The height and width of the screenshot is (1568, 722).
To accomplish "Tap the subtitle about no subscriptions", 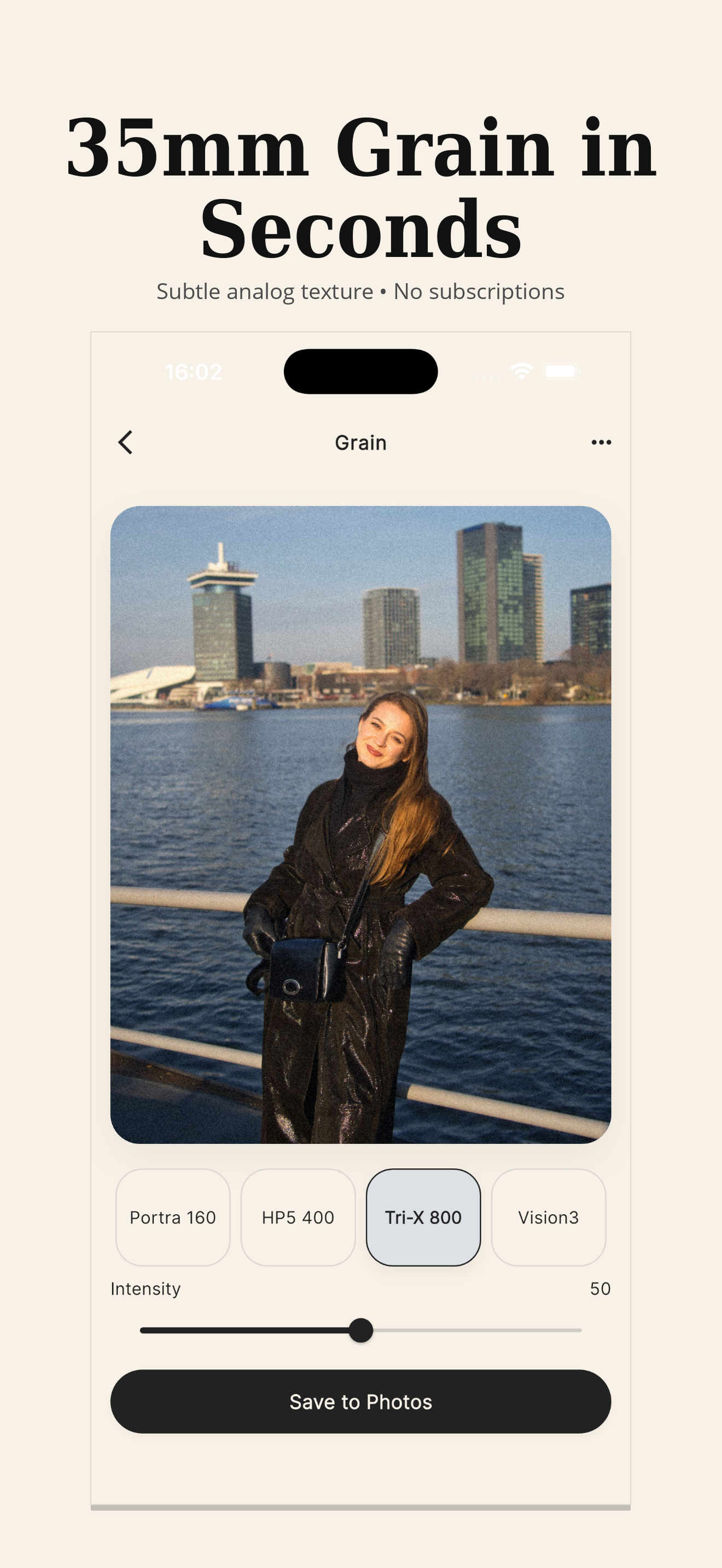I will pos(360,291).
